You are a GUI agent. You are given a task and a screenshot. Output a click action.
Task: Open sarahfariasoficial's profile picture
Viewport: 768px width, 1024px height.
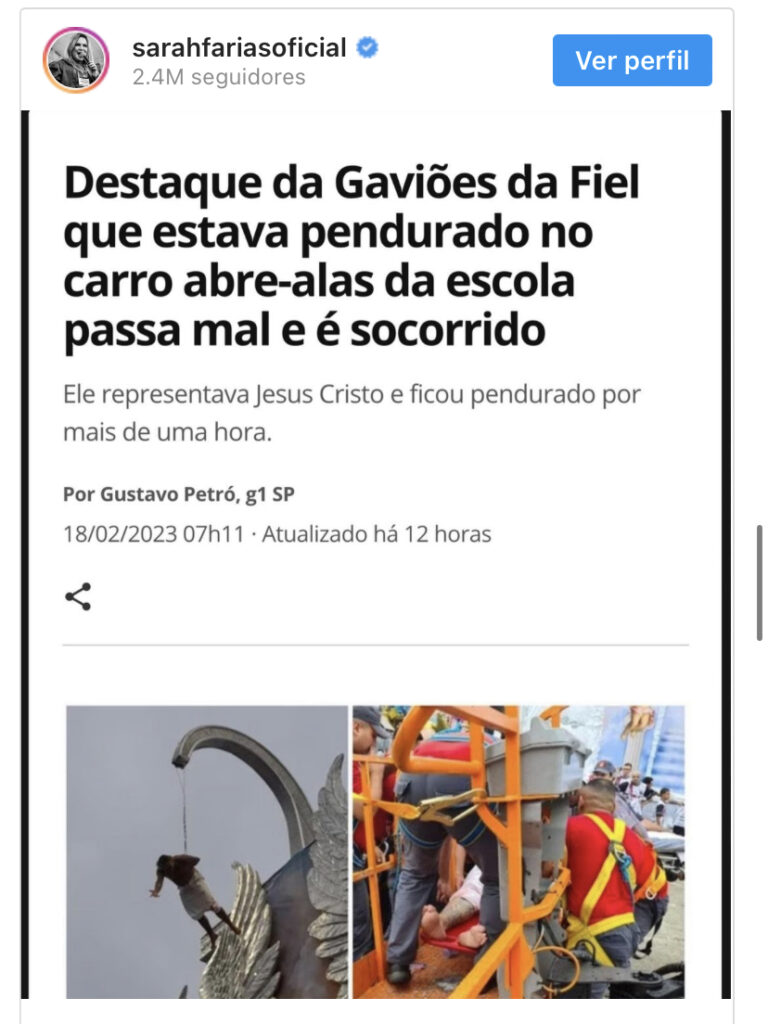(x=76, y=60)
